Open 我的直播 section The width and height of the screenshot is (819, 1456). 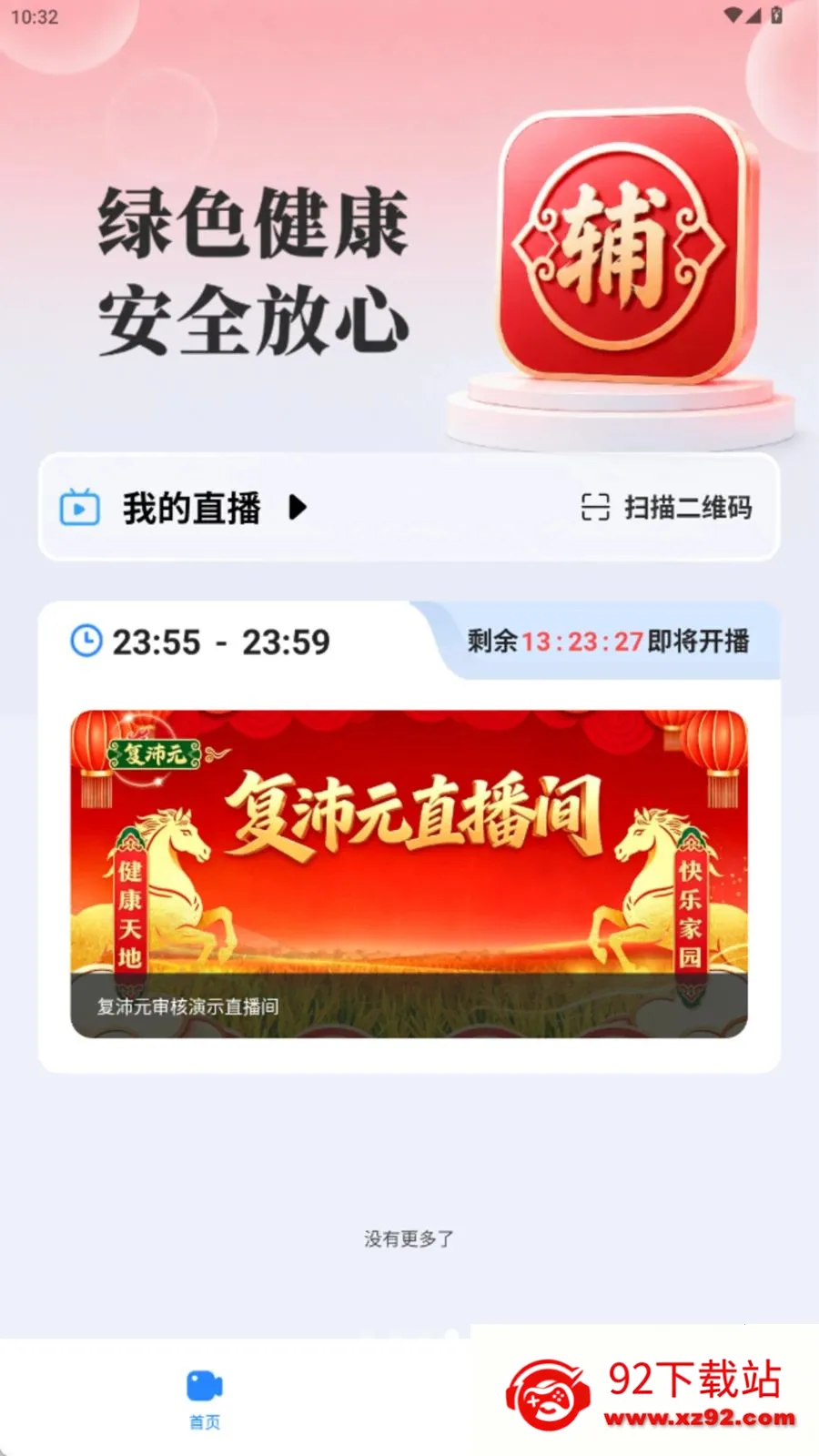pyautogui.click(x=184, y=508)
